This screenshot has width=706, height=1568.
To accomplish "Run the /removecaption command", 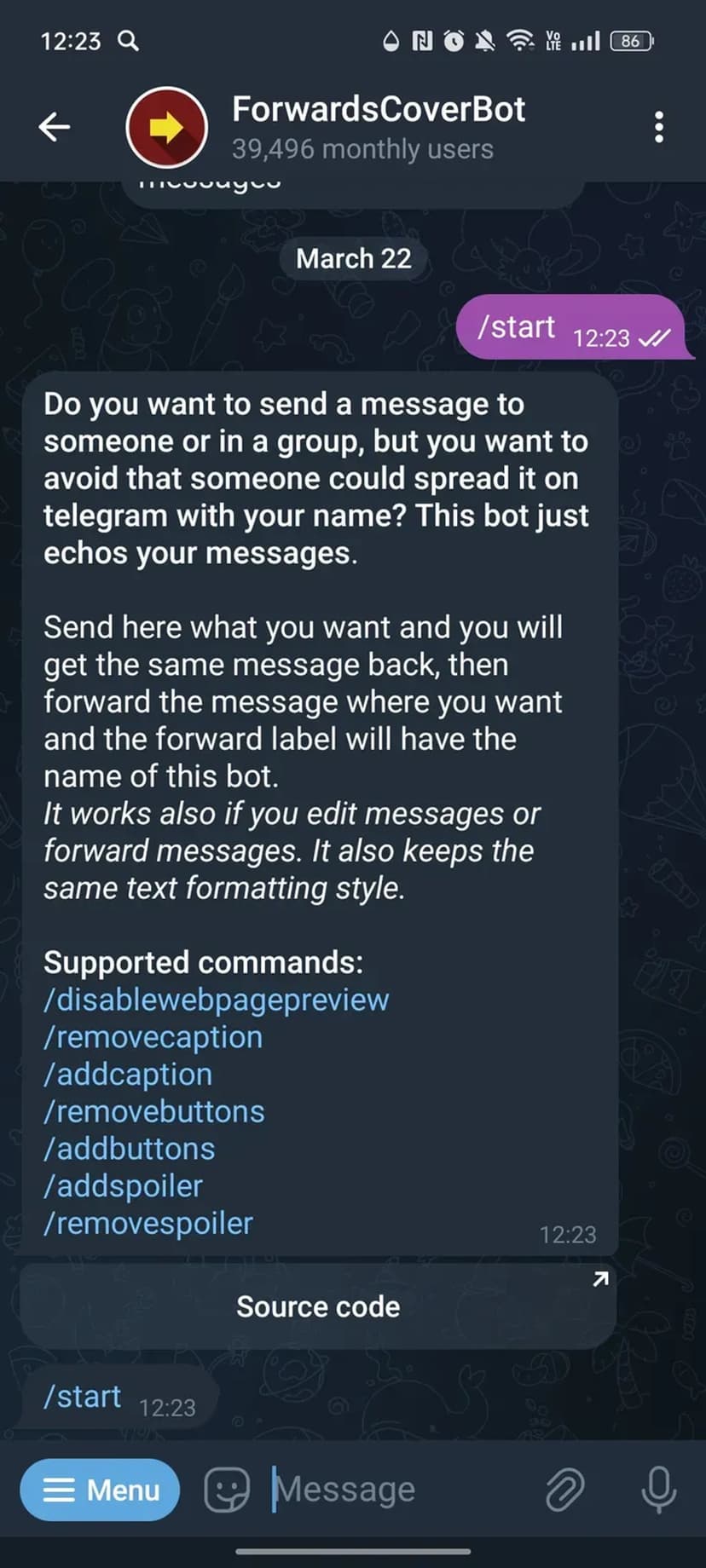I will (x=153, y=1037).
